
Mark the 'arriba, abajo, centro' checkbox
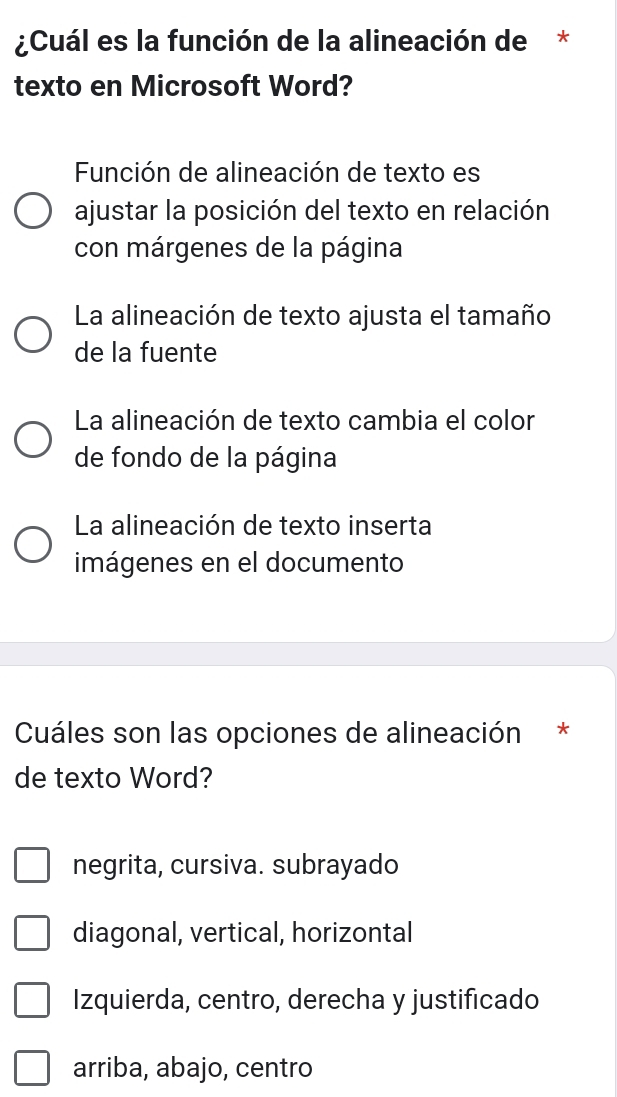click(x=31, y=1068)
